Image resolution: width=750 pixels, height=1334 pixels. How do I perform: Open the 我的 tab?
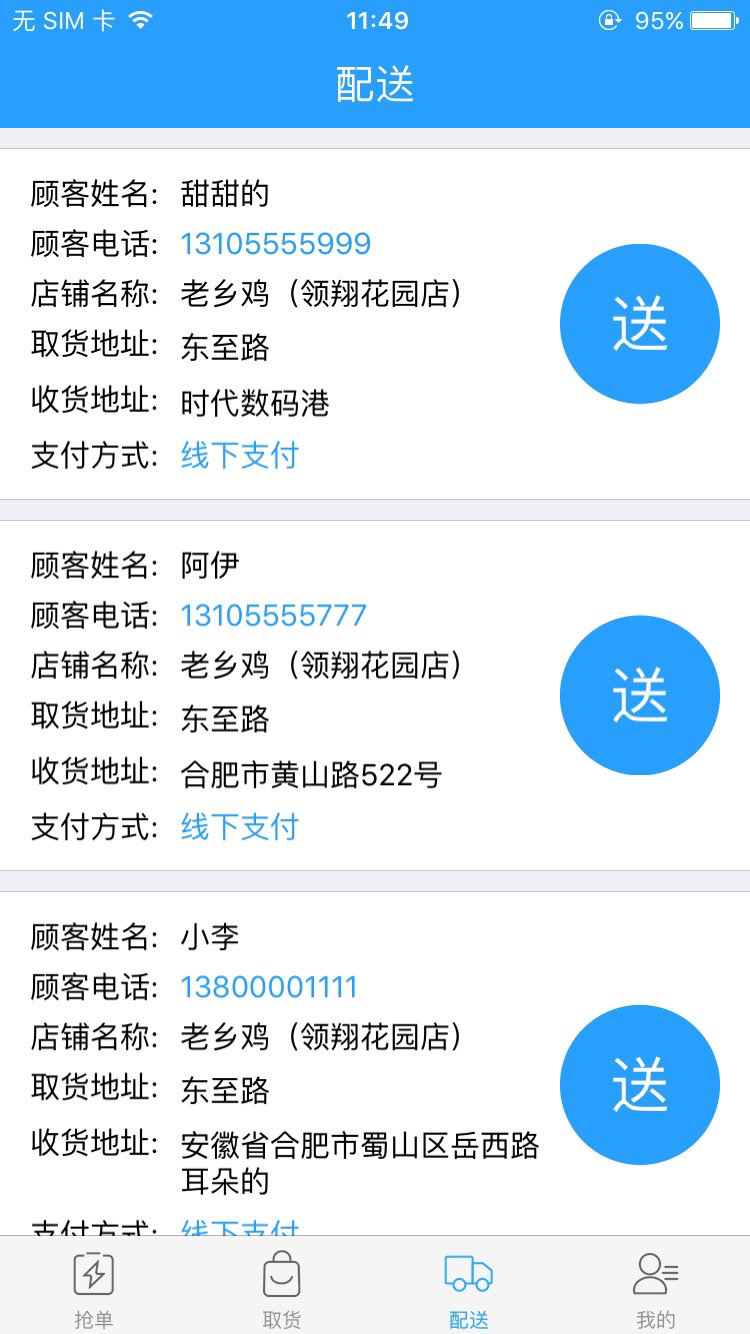click(656, 1289)
